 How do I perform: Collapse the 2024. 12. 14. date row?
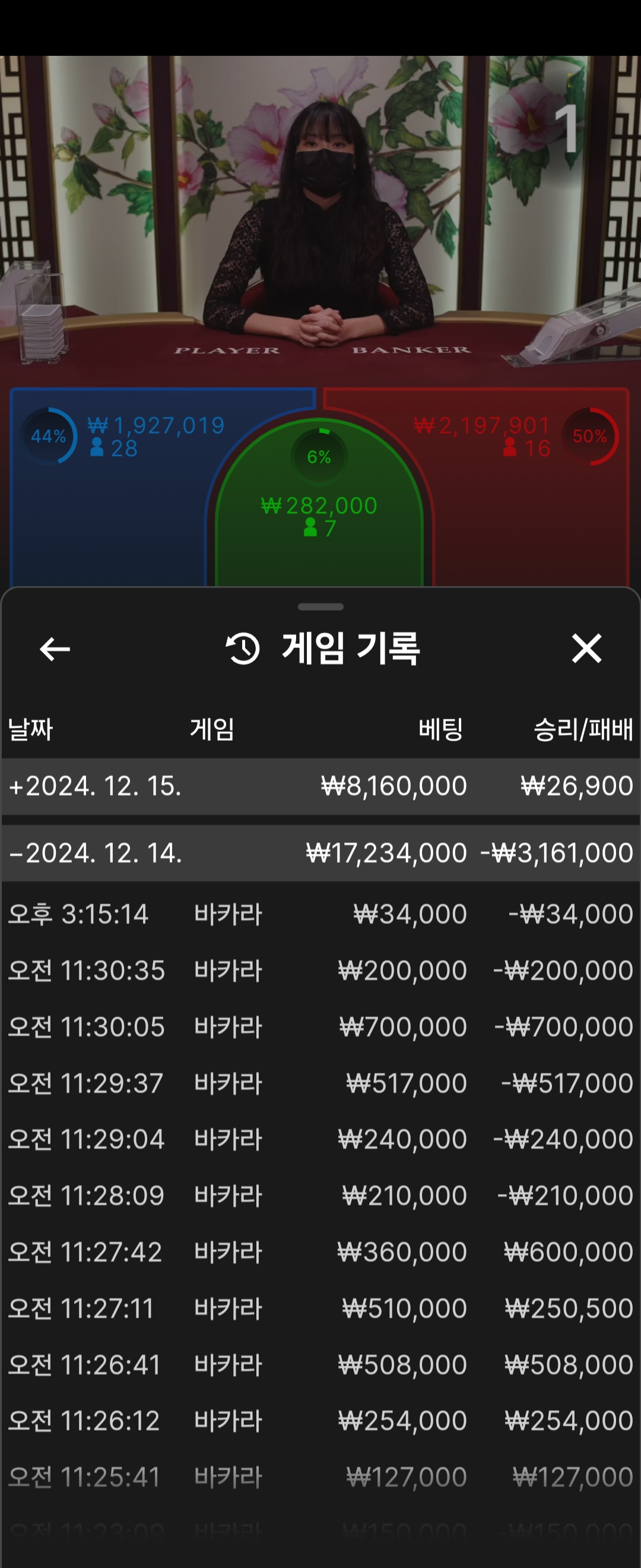[x=320, y=853]
